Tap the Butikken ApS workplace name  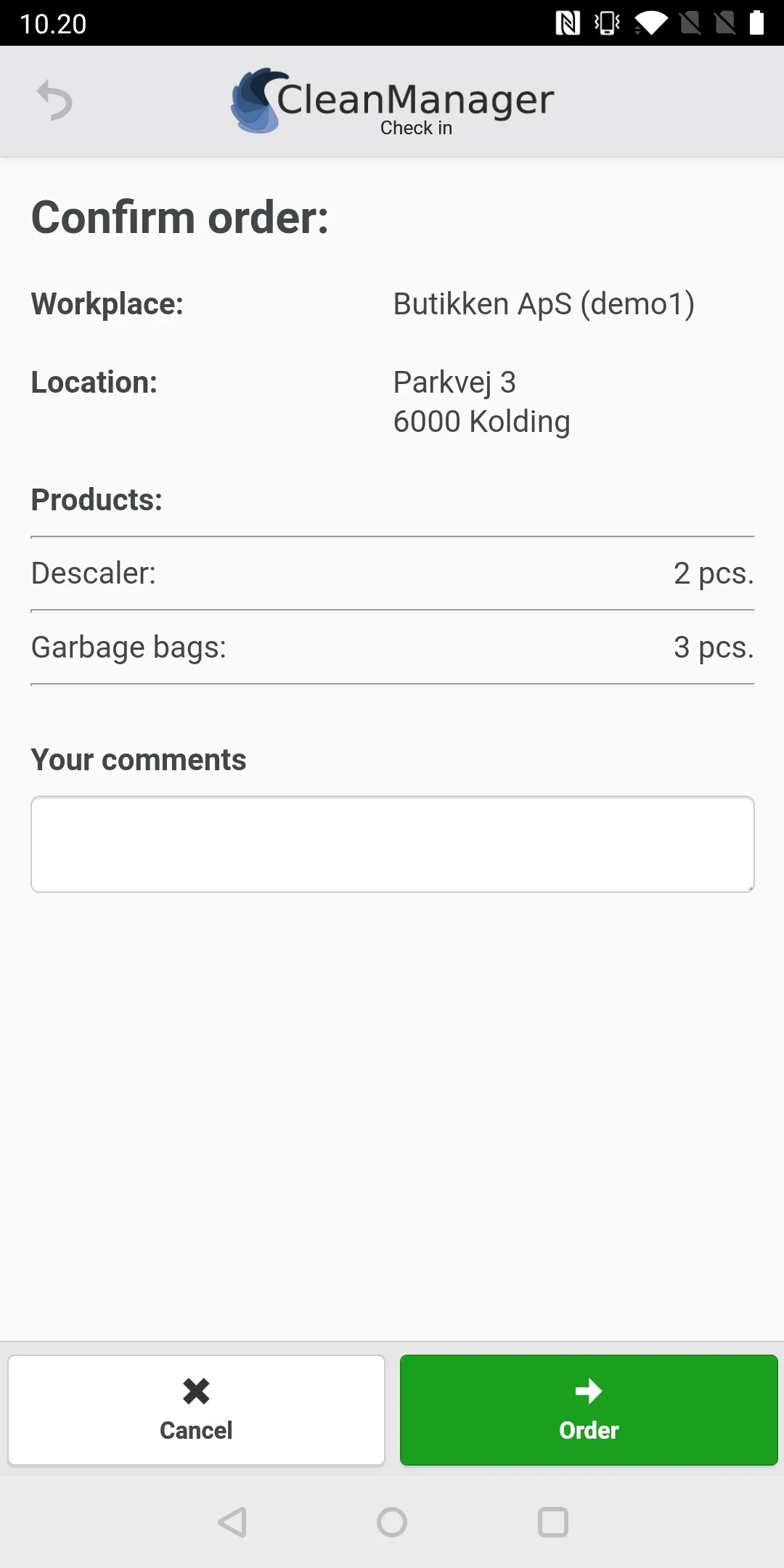point(543,304)
